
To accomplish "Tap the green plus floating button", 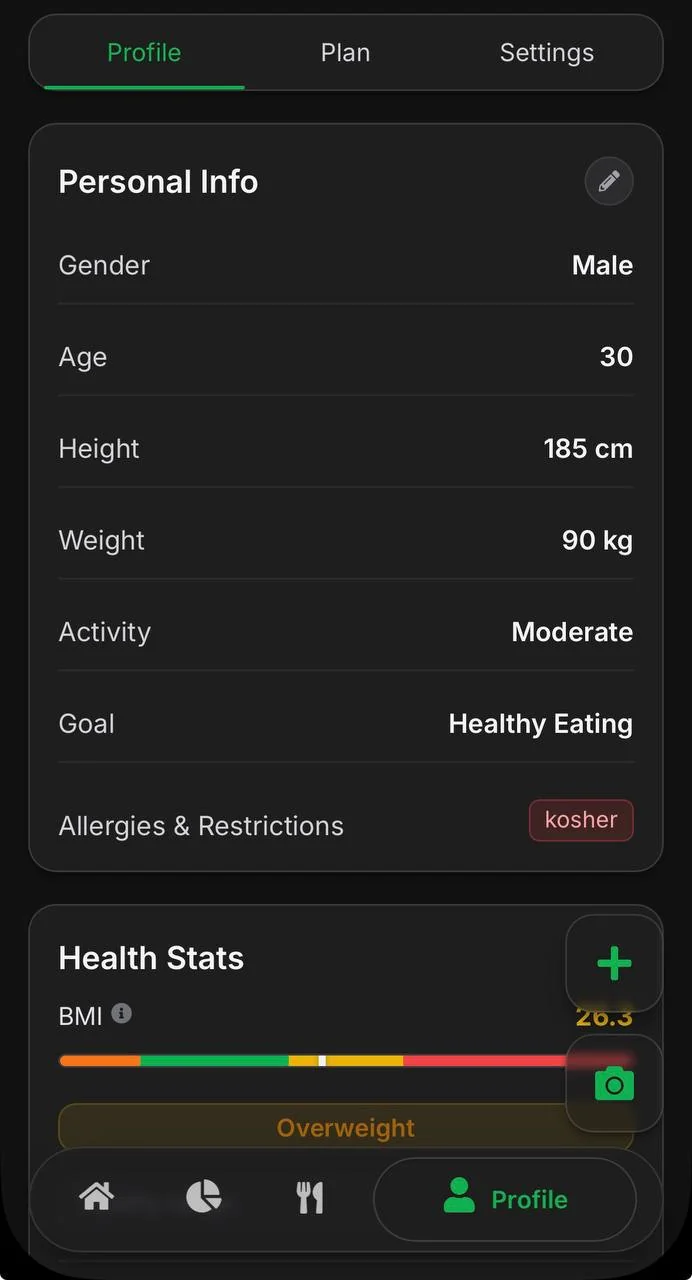I will tap(614, 963).
